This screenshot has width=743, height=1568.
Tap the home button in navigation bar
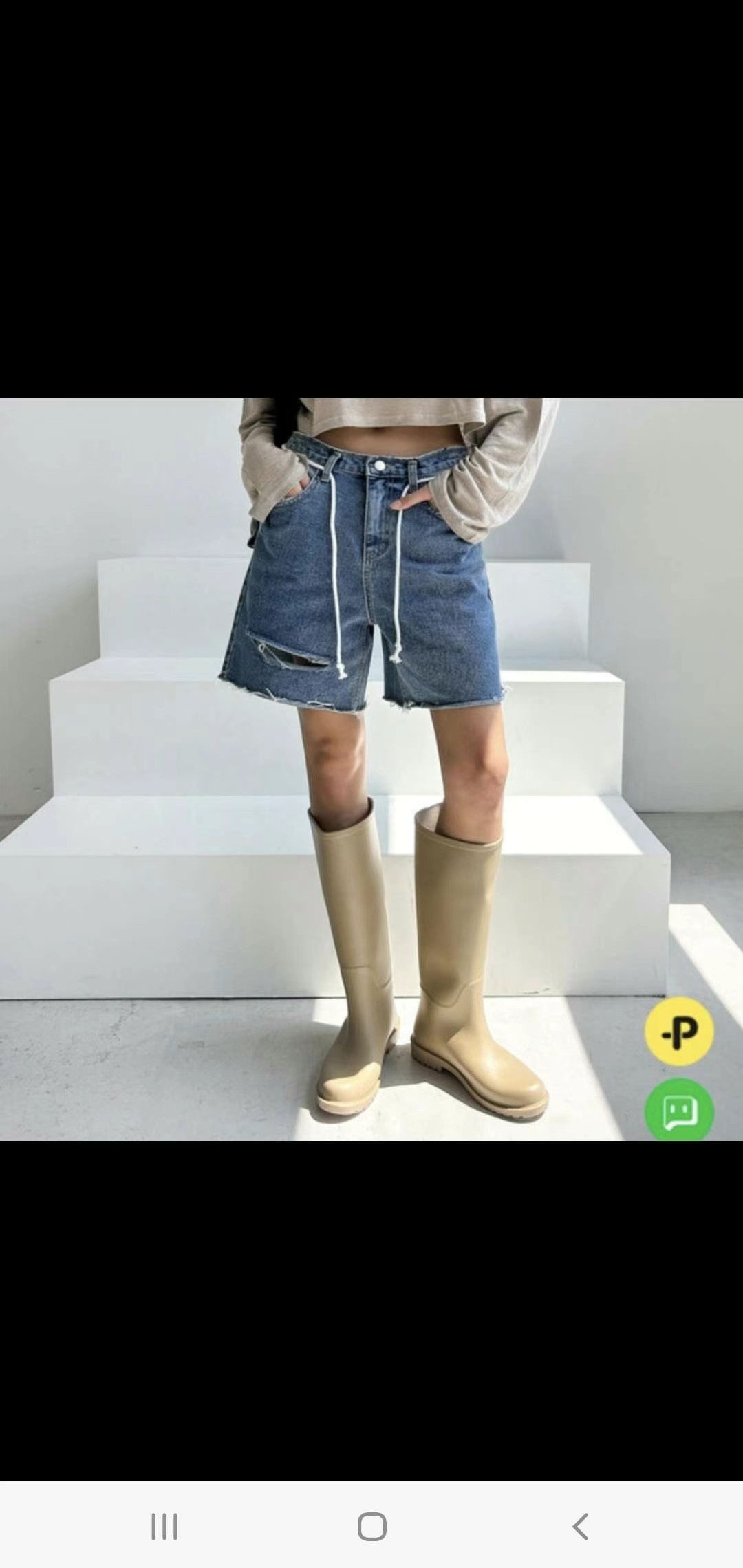(x=371, y=1526)
